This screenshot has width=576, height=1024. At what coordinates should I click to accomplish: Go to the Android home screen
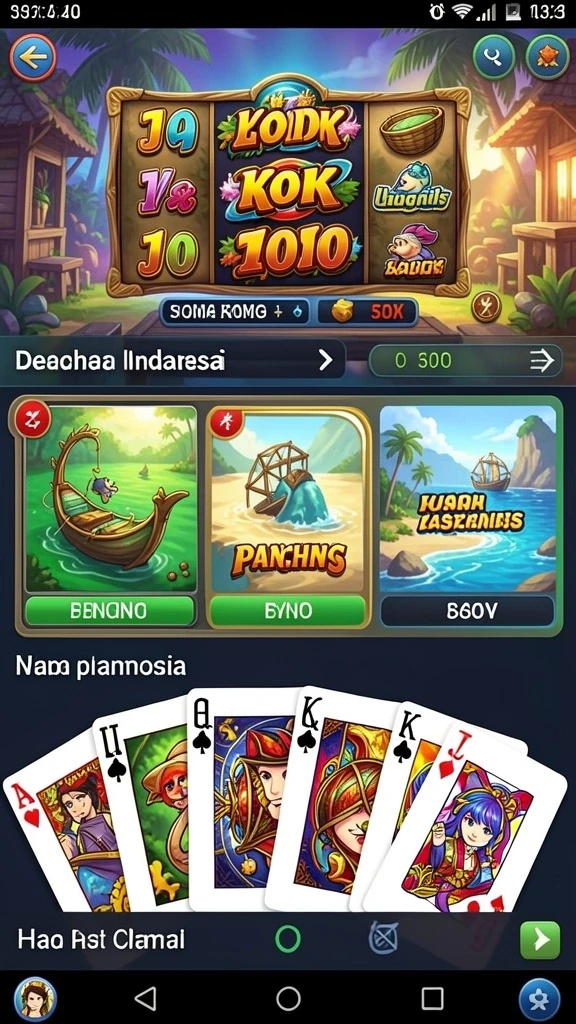click(288, 999)
